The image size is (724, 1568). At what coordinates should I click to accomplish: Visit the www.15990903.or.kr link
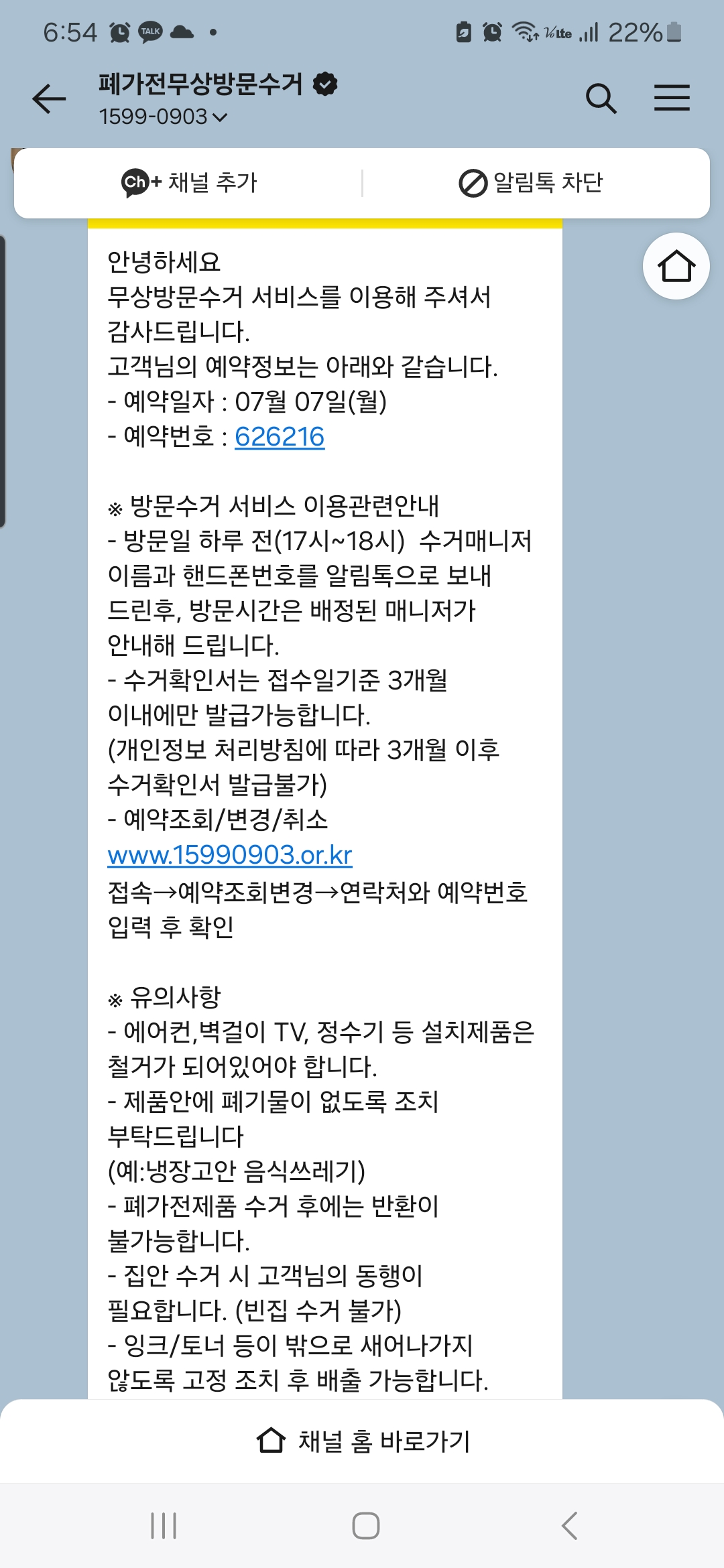click(x=230, y=855)
